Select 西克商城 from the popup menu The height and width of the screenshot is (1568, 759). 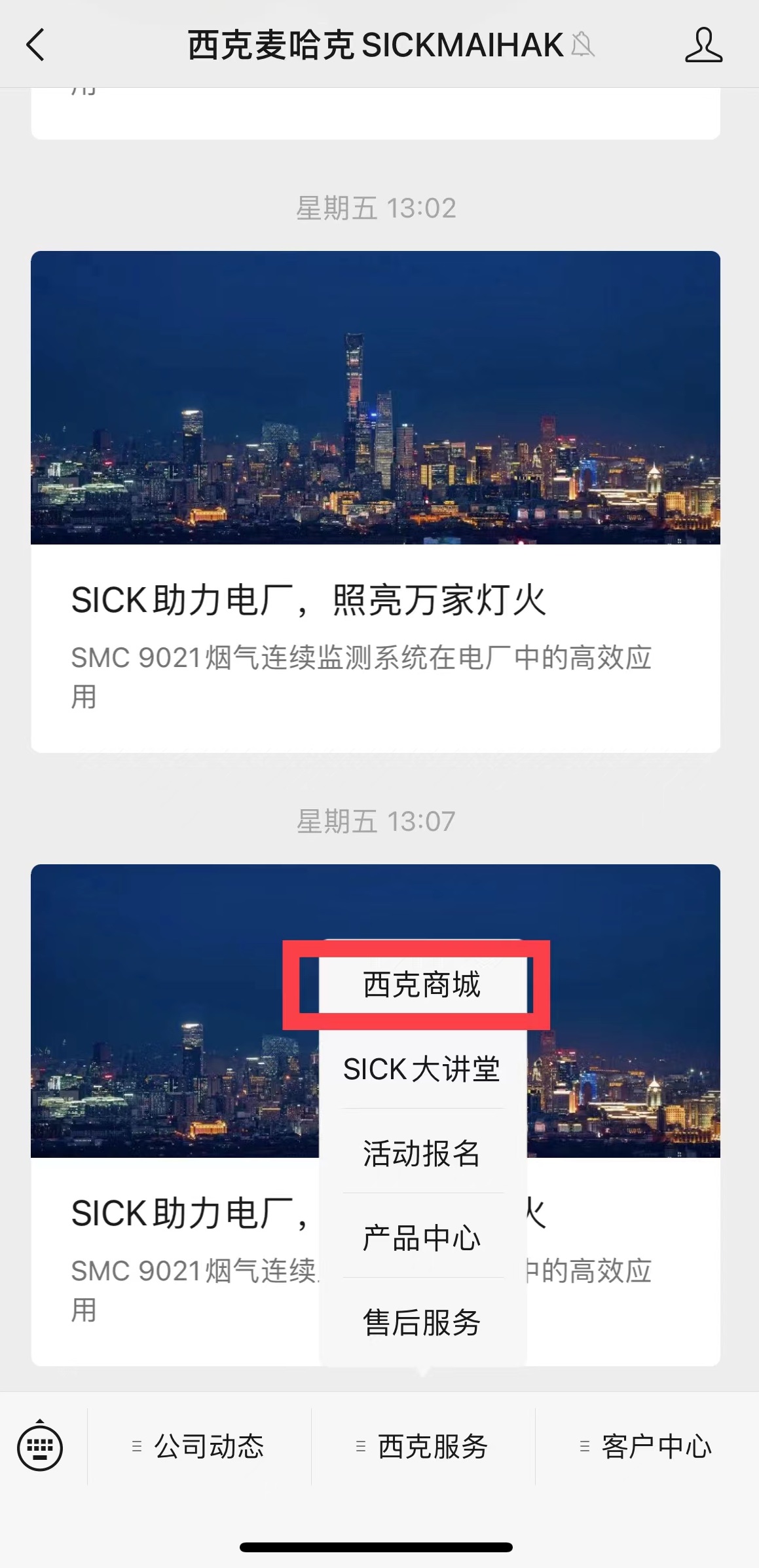422,985
